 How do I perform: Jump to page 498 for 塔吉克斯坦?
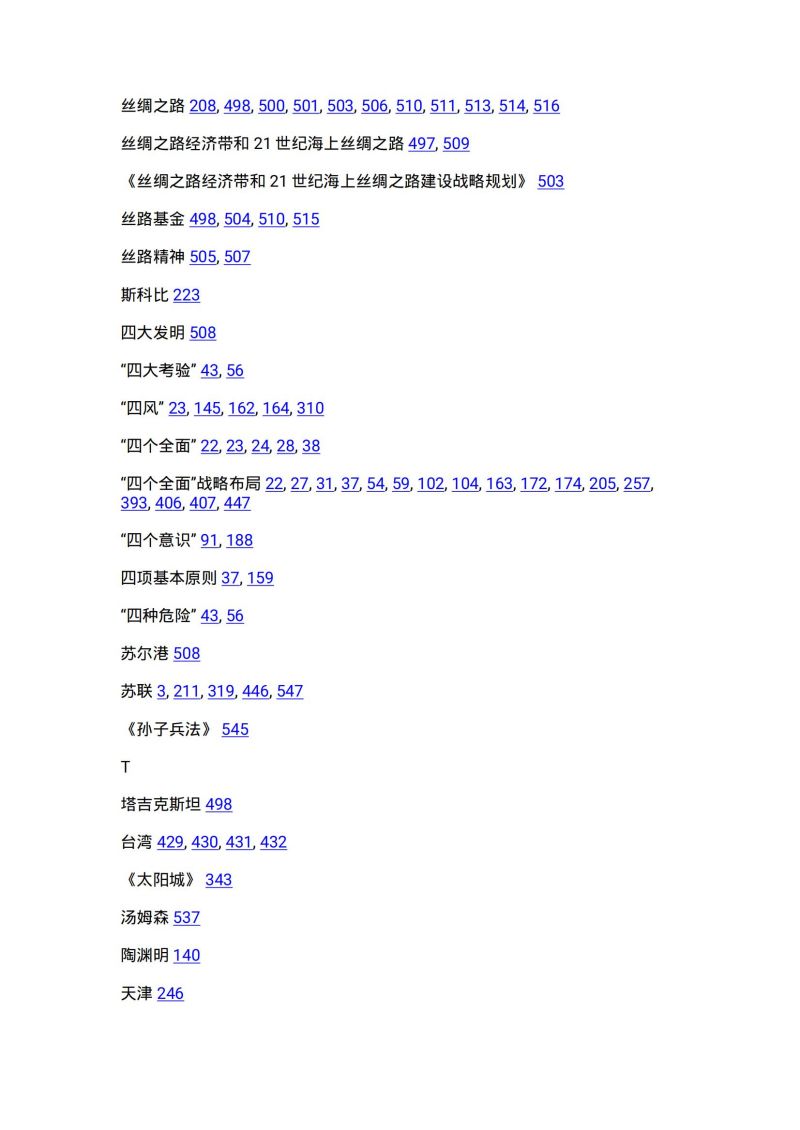[x=218, y=804]
